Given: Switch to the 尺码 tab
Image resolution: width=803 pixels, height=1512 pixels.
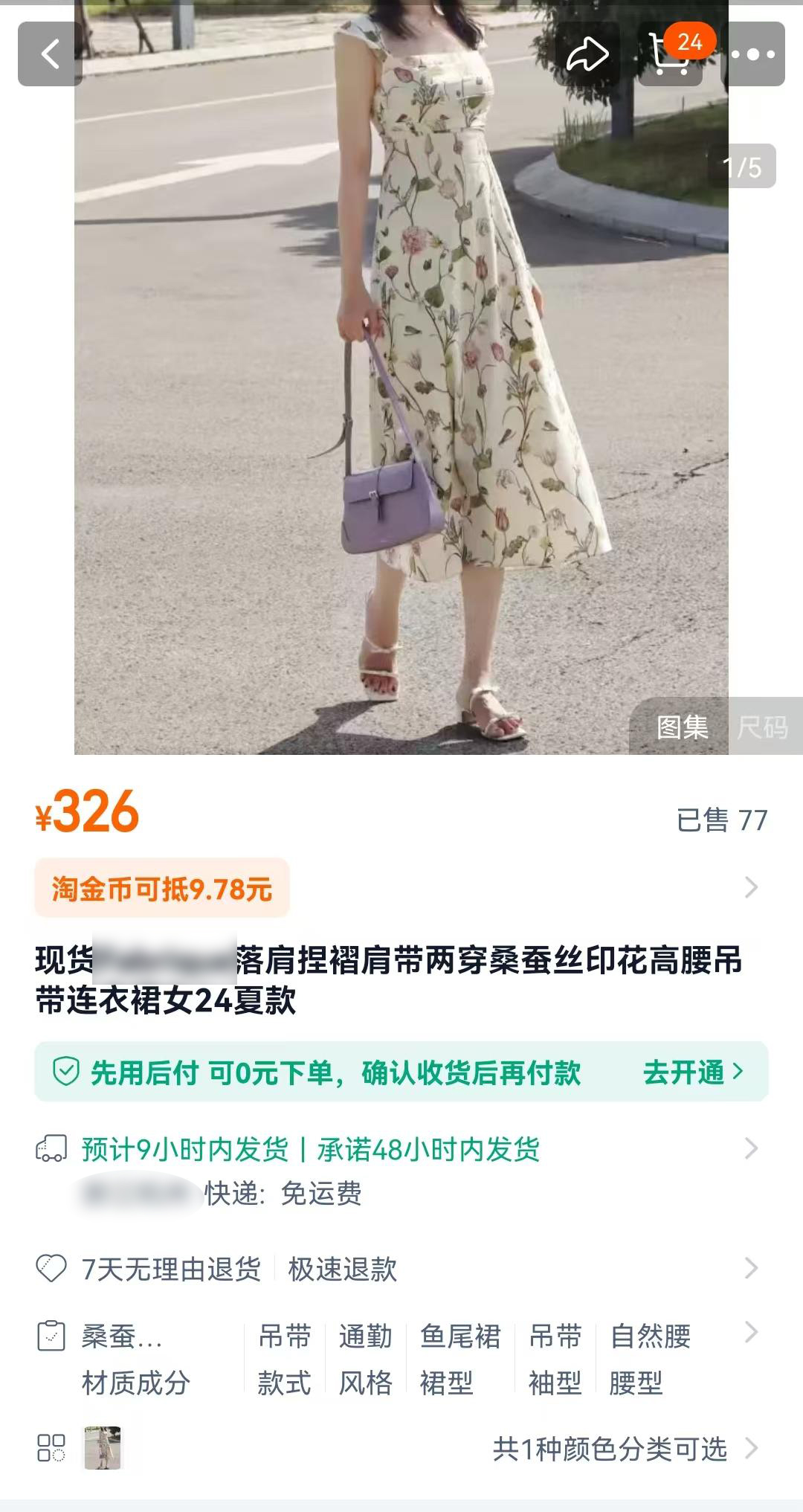Looking at the screenshot, I should 763,727.
